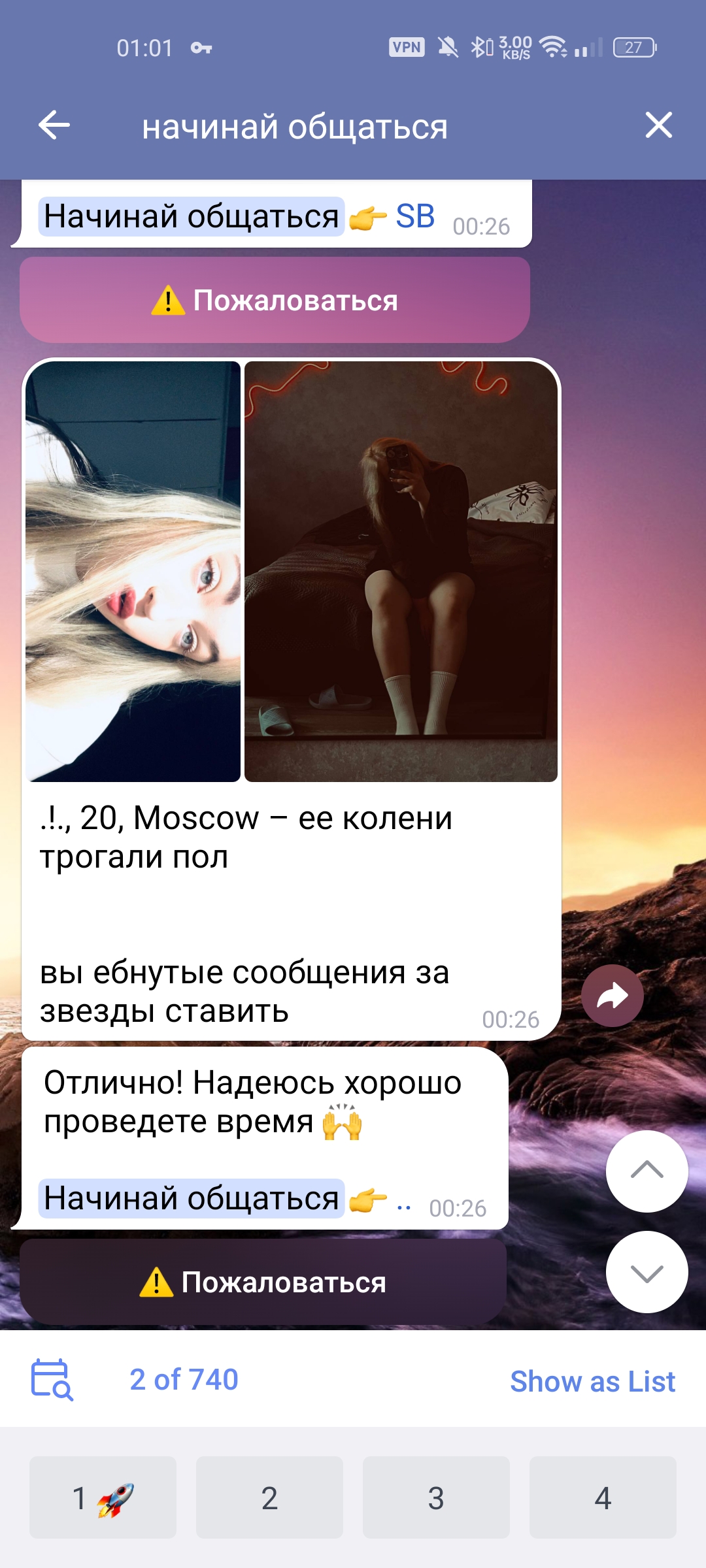Screen dimensions: 706x1568
Task: Tap the dark Пожаловаться button below
Action: coord(263,1282)
